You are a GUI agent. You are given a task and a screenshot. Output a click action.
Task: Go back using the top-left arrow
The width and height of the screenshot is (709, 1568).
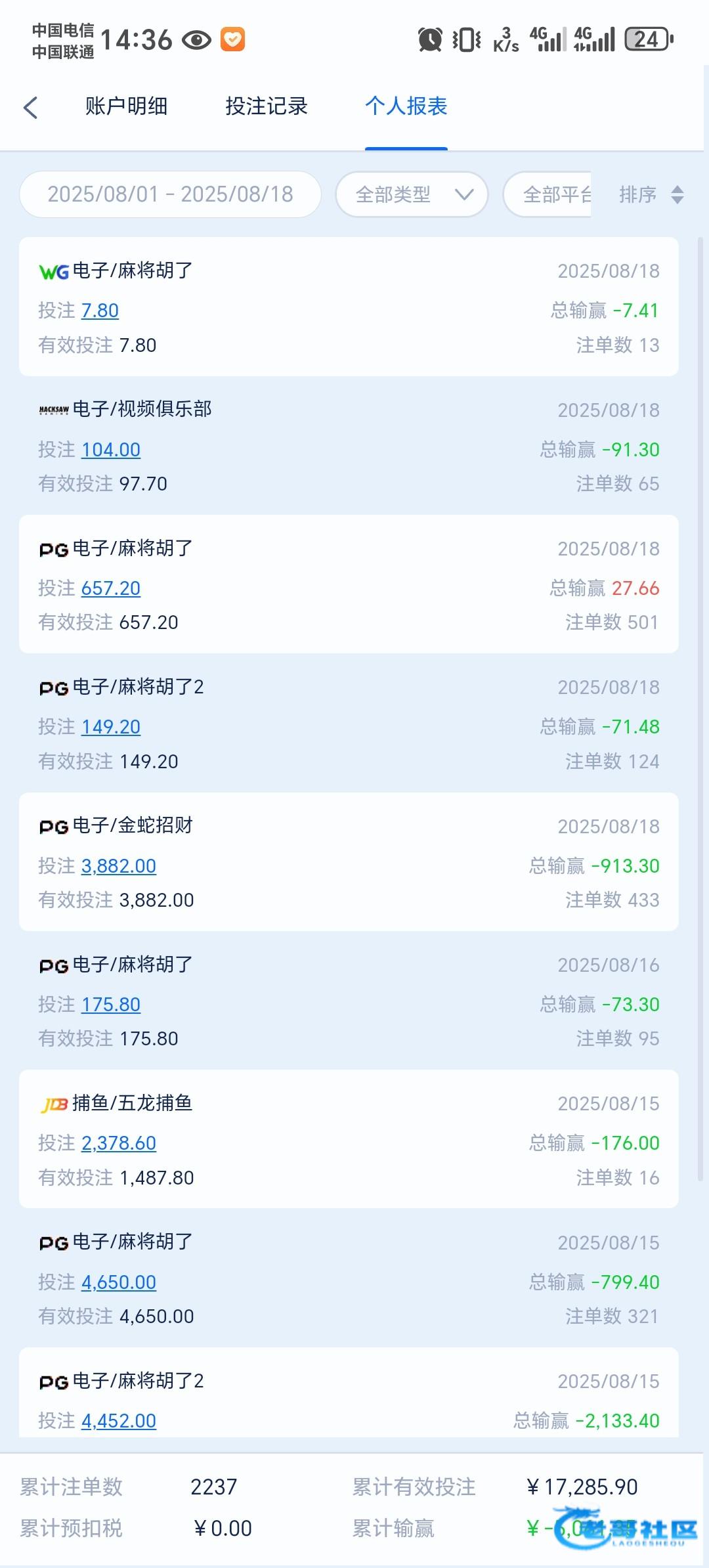point(31,107)
